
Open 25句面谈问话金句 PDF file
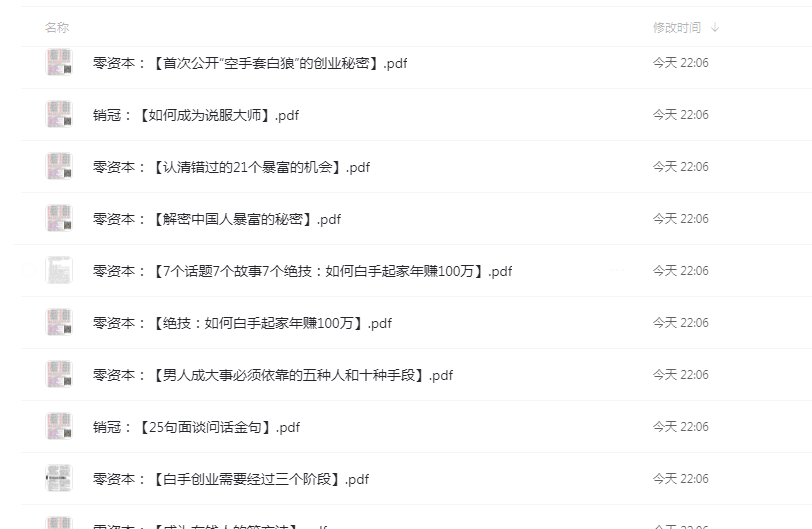tap(196, 427)
